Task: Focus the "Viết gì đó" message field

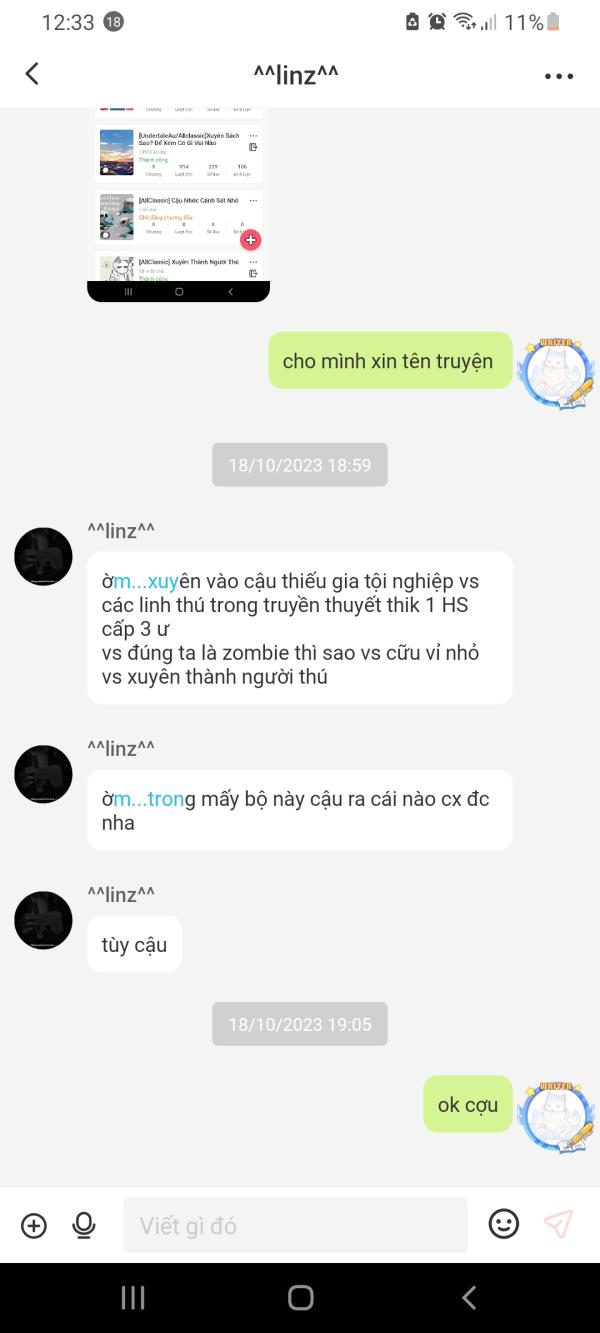Action: point(295,1225)
